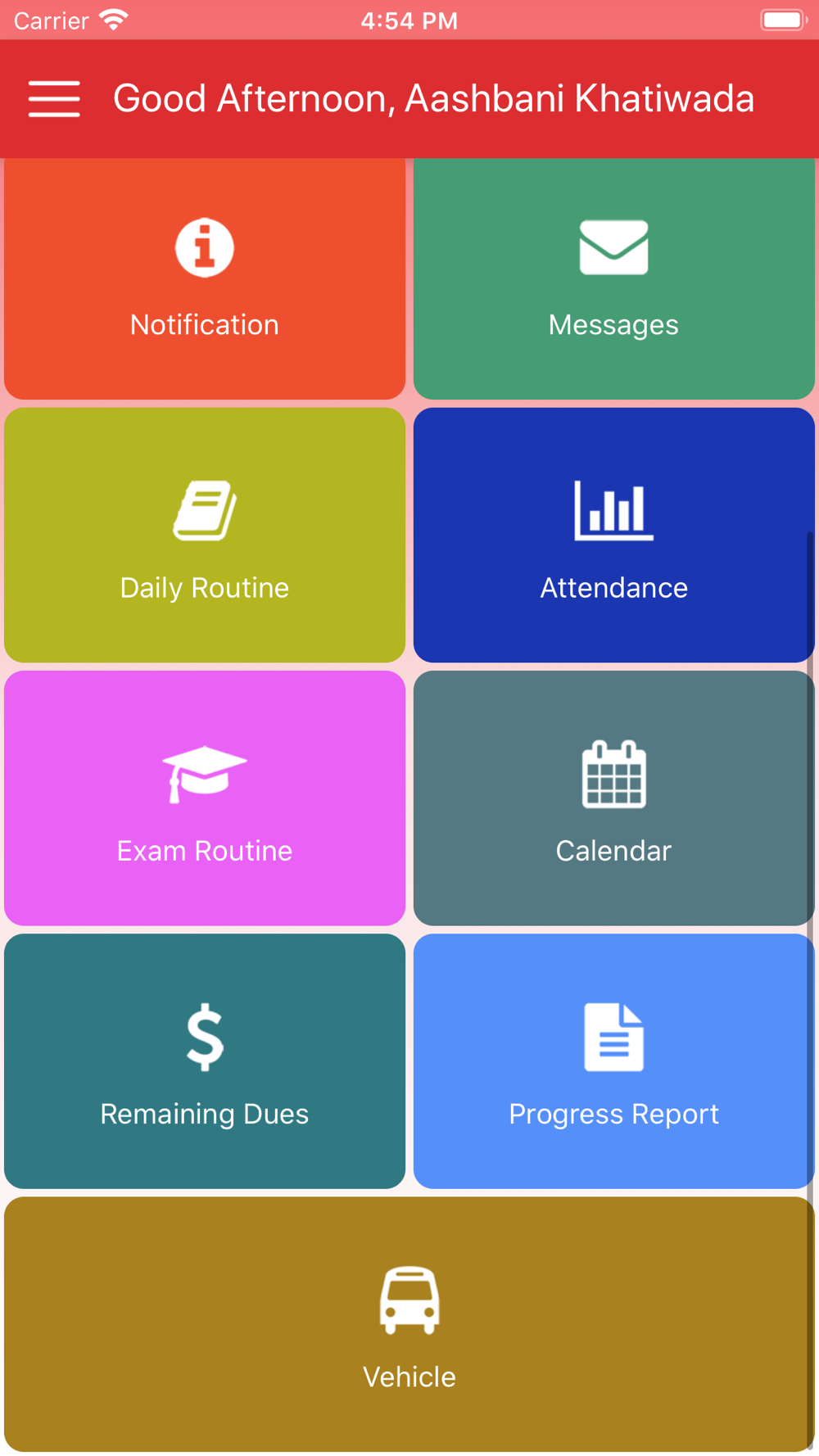819x1456 pixels.
Task: Open the Messages tile
Action: coord(614,278)
